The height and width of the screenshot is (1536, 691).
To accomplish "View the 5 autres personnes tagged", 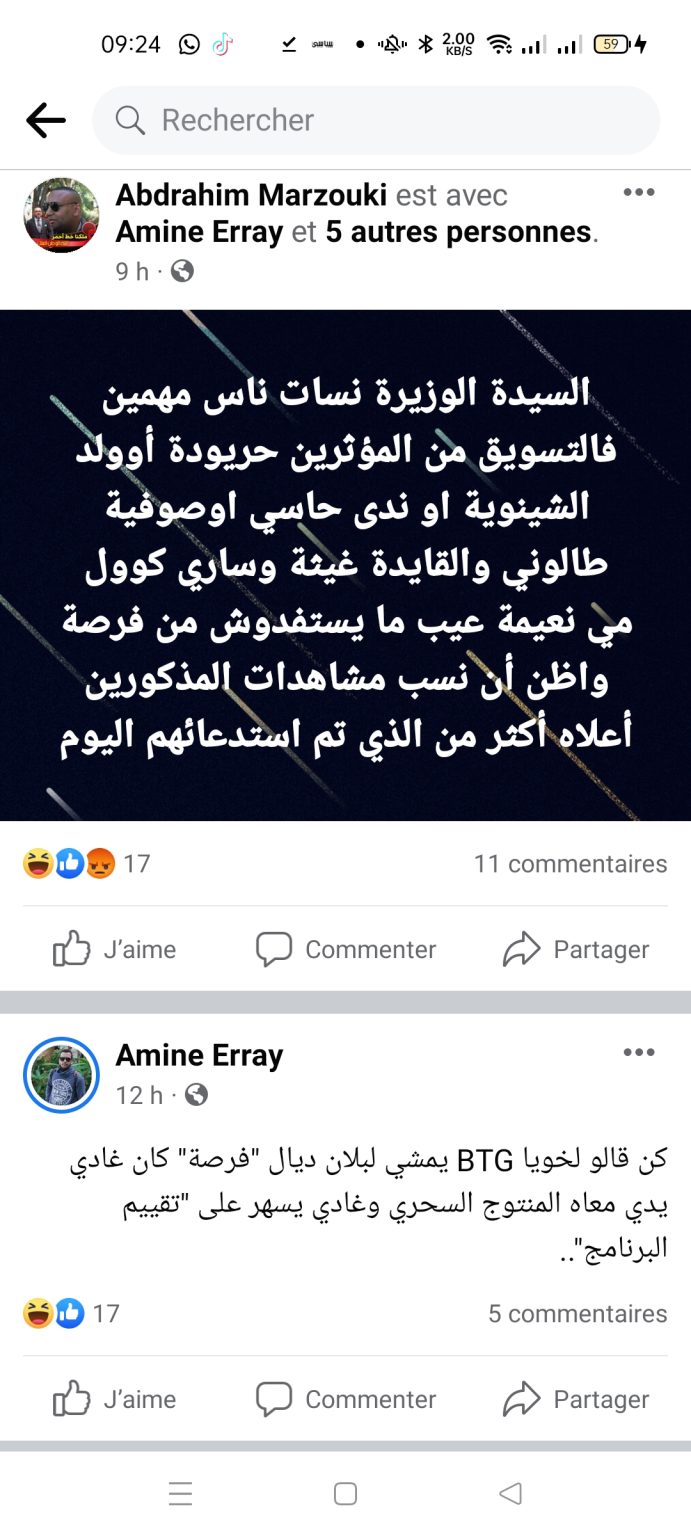I will pos(460,232).
